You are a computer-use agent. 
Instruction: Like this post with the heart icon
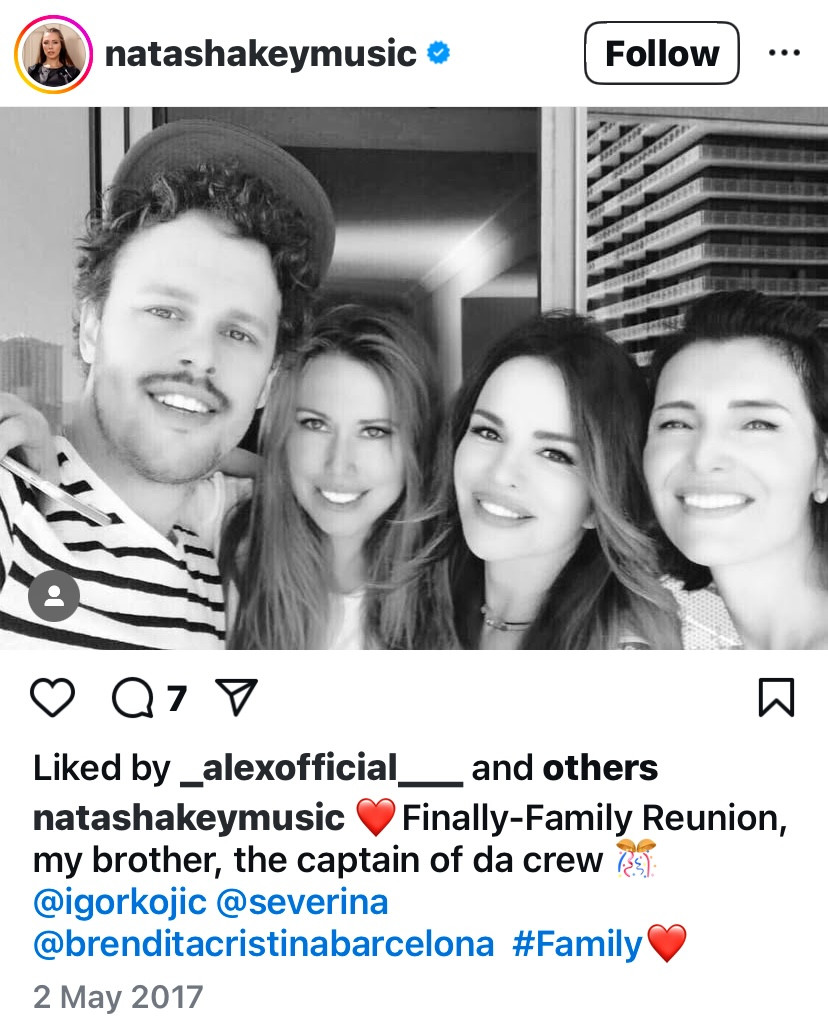(x=53, y=698)
